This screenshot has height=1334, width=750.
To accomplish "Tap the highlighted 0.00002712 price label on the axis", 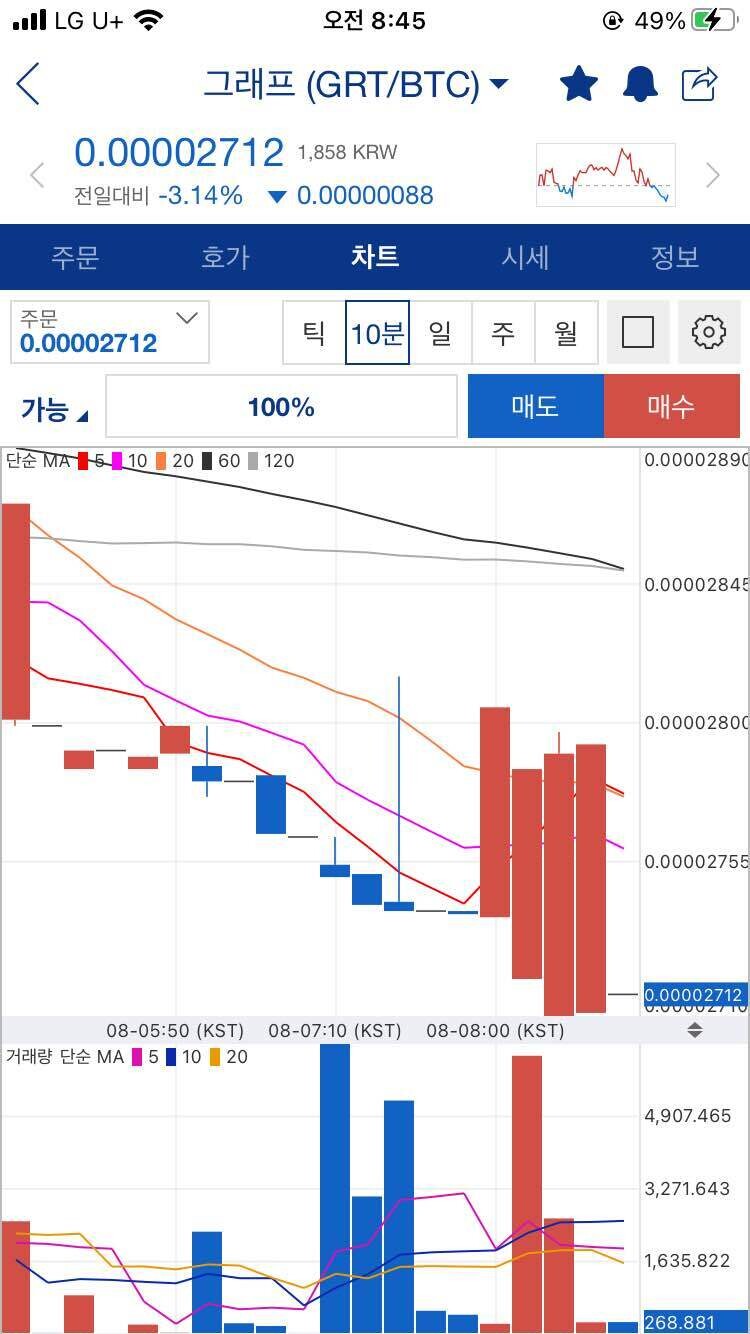I will pos(693,995).
